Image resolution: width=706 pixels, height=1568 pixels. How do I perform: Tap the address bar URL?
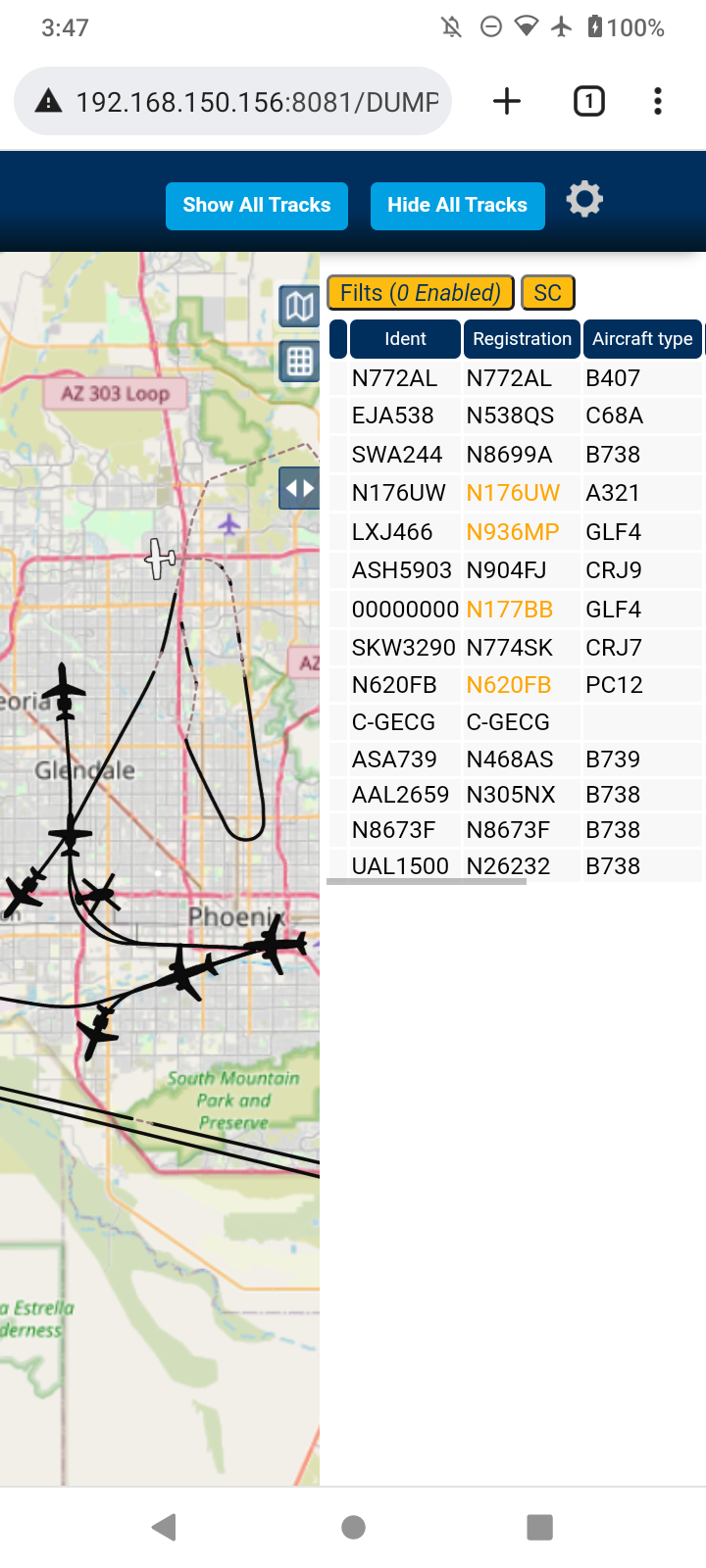[257, 102]
